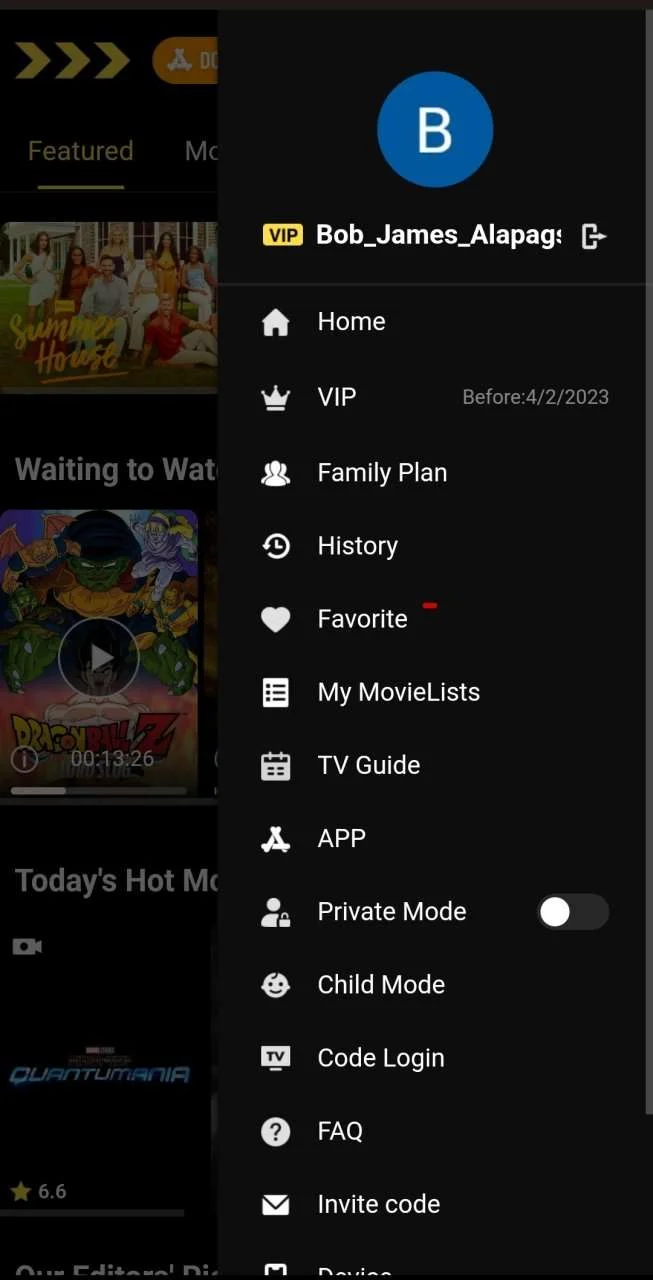Open Code Login
The height and width of the screenshot is (1280, 653).
[x=435, y=1057]
